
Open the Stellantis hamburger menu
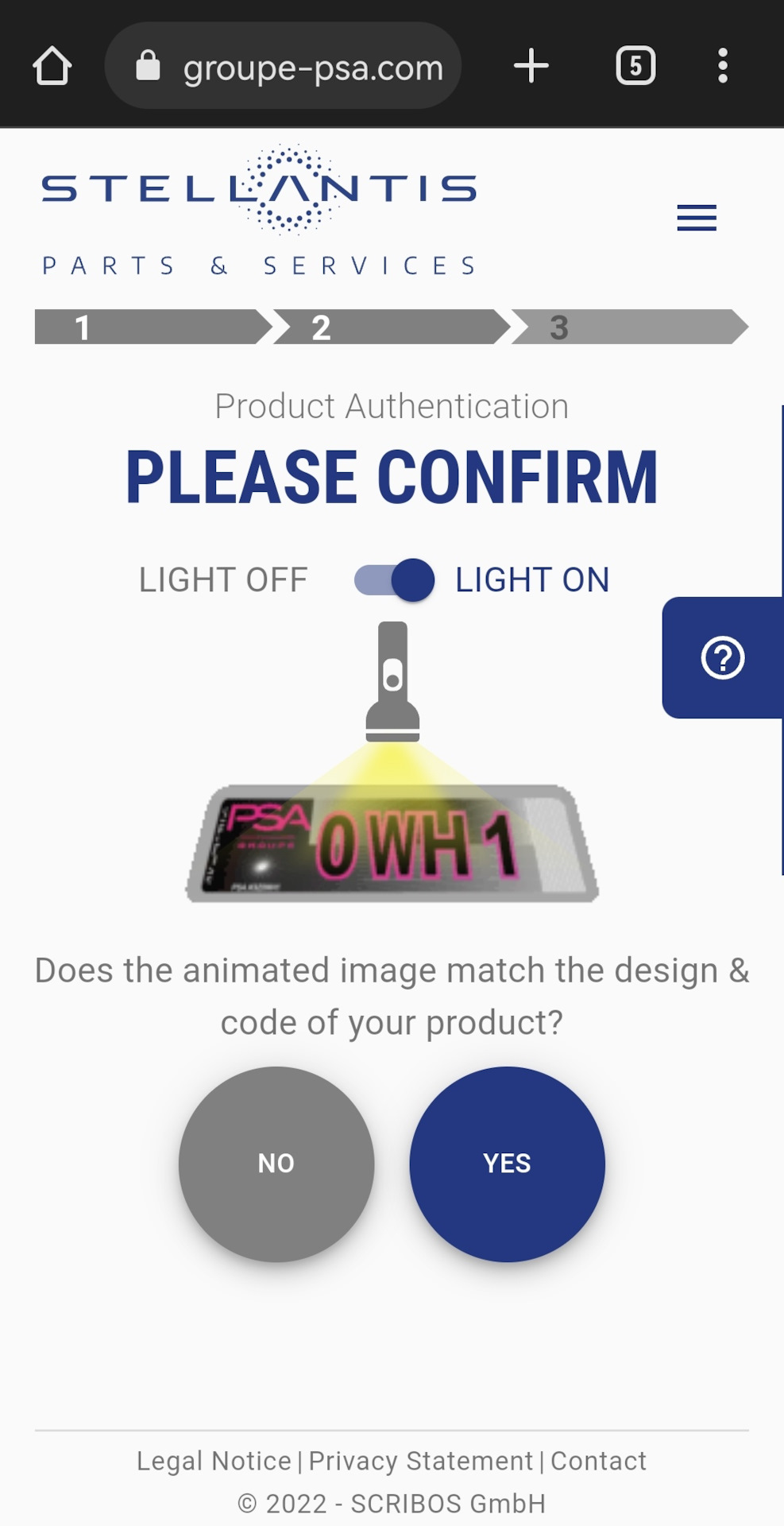[697, 218]
